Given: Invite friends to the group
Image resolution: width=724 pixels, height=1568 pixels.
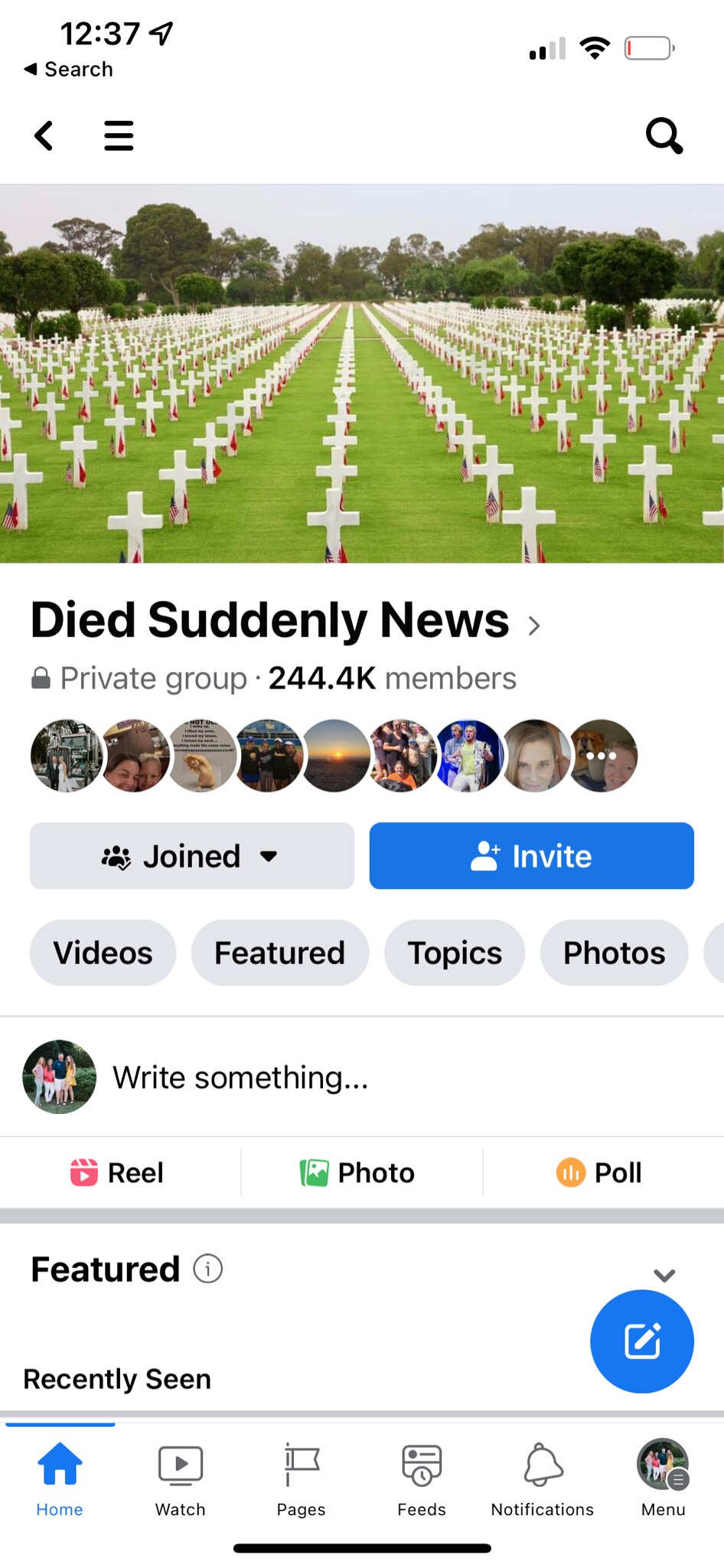Looking at the screenshot, I should (531, 856).
